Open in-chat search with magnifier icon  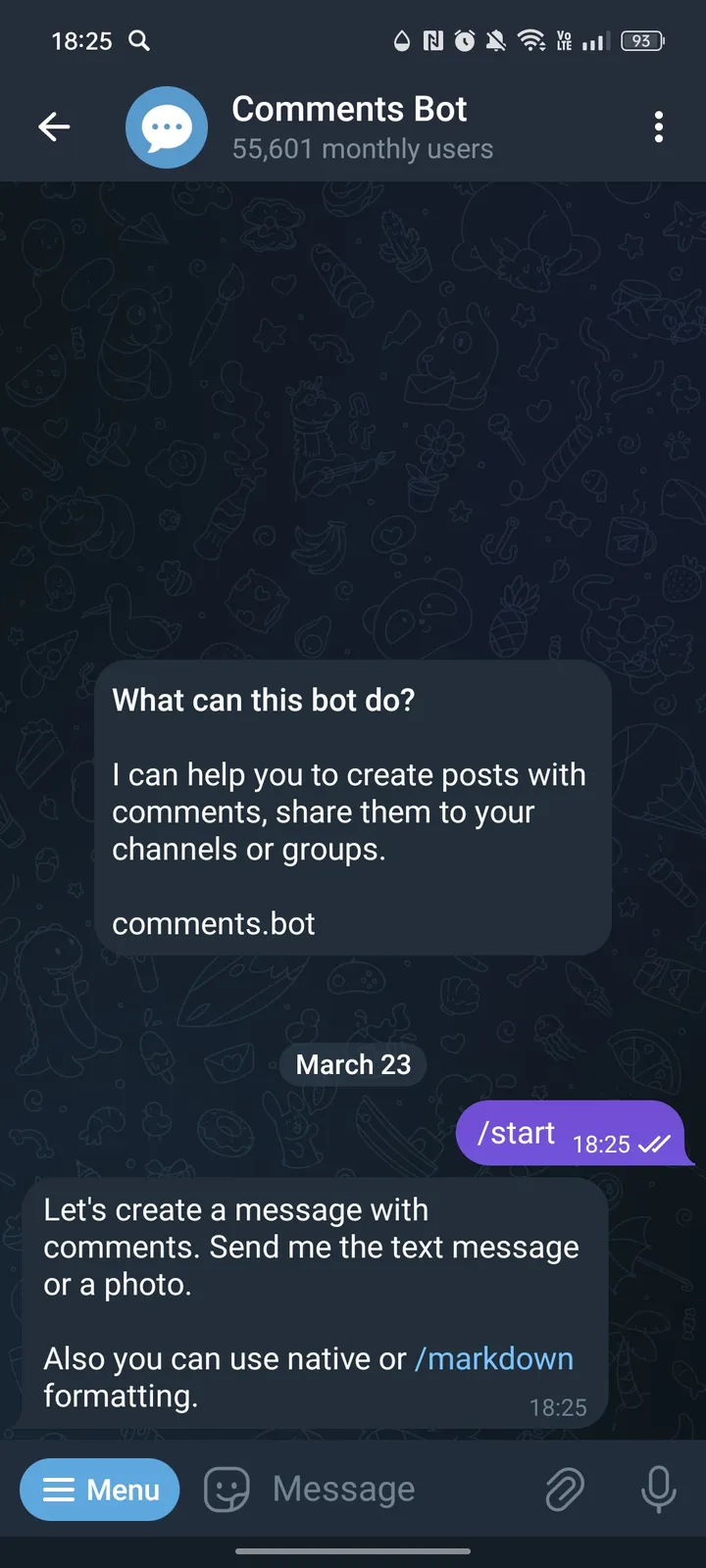(x=139, y=41)
